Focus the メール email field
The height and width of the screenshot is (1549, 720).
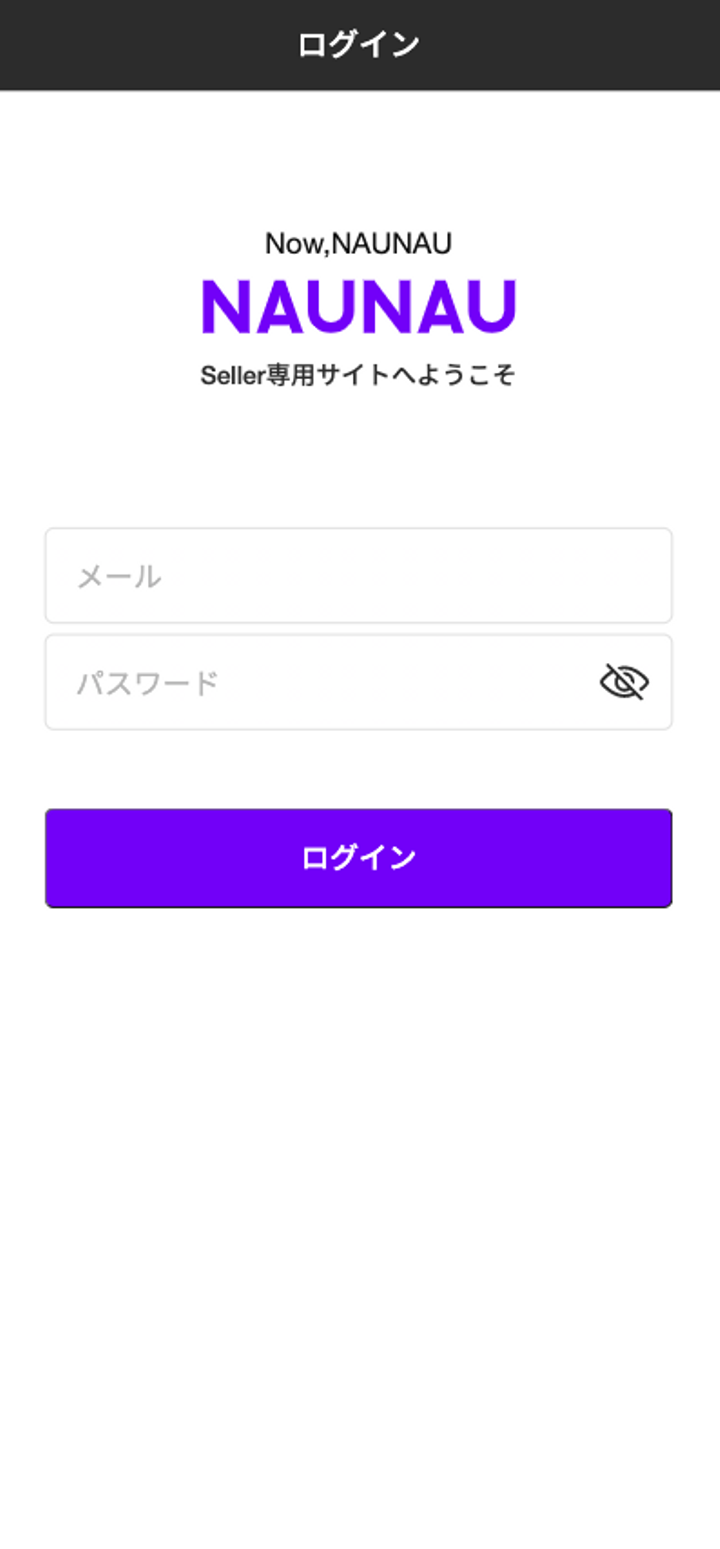[x=358, y=576]
